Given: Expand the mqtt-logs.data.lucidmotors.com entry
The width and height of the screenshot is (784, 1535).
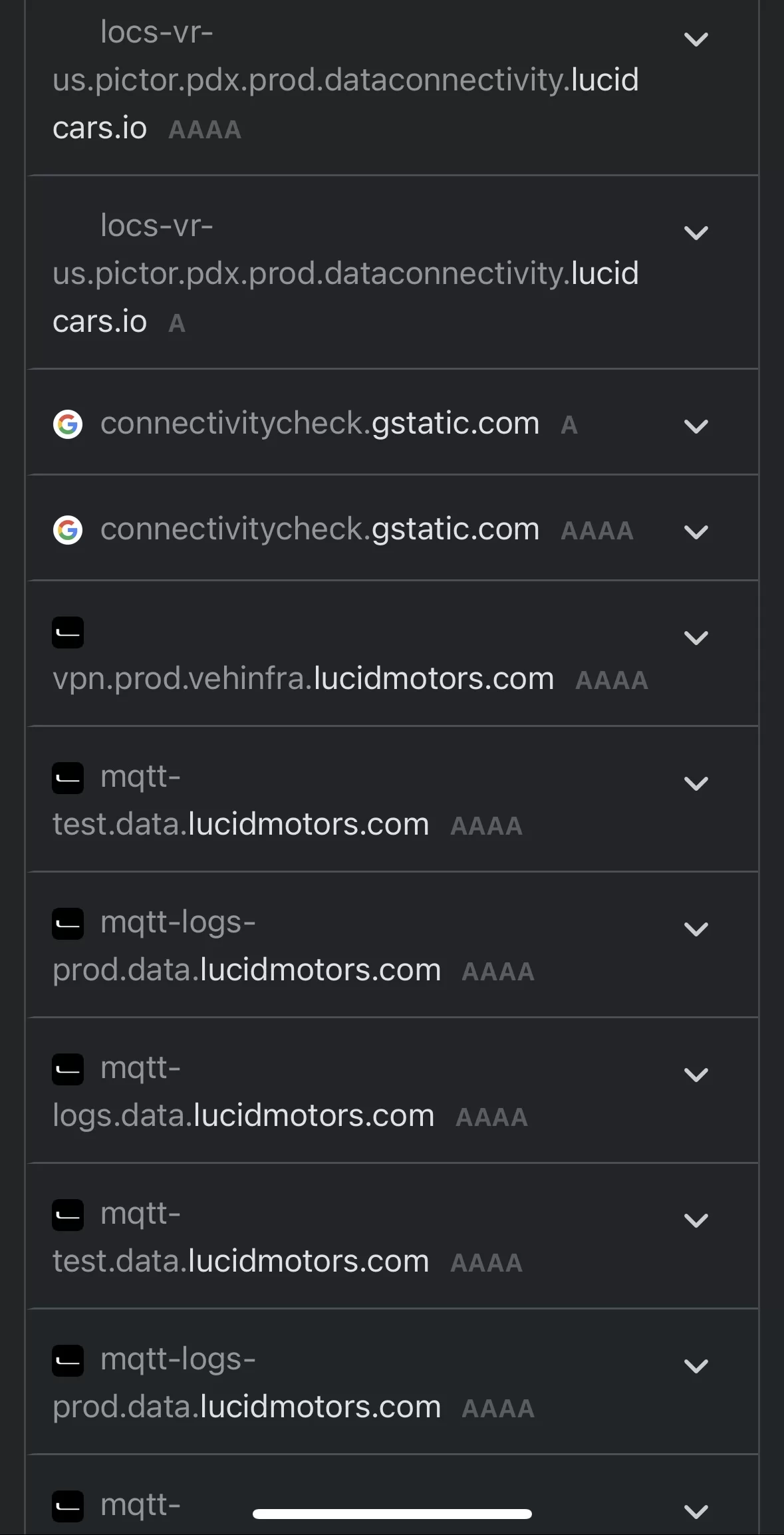Looking at the screenshot, I should pos(696,1075).
